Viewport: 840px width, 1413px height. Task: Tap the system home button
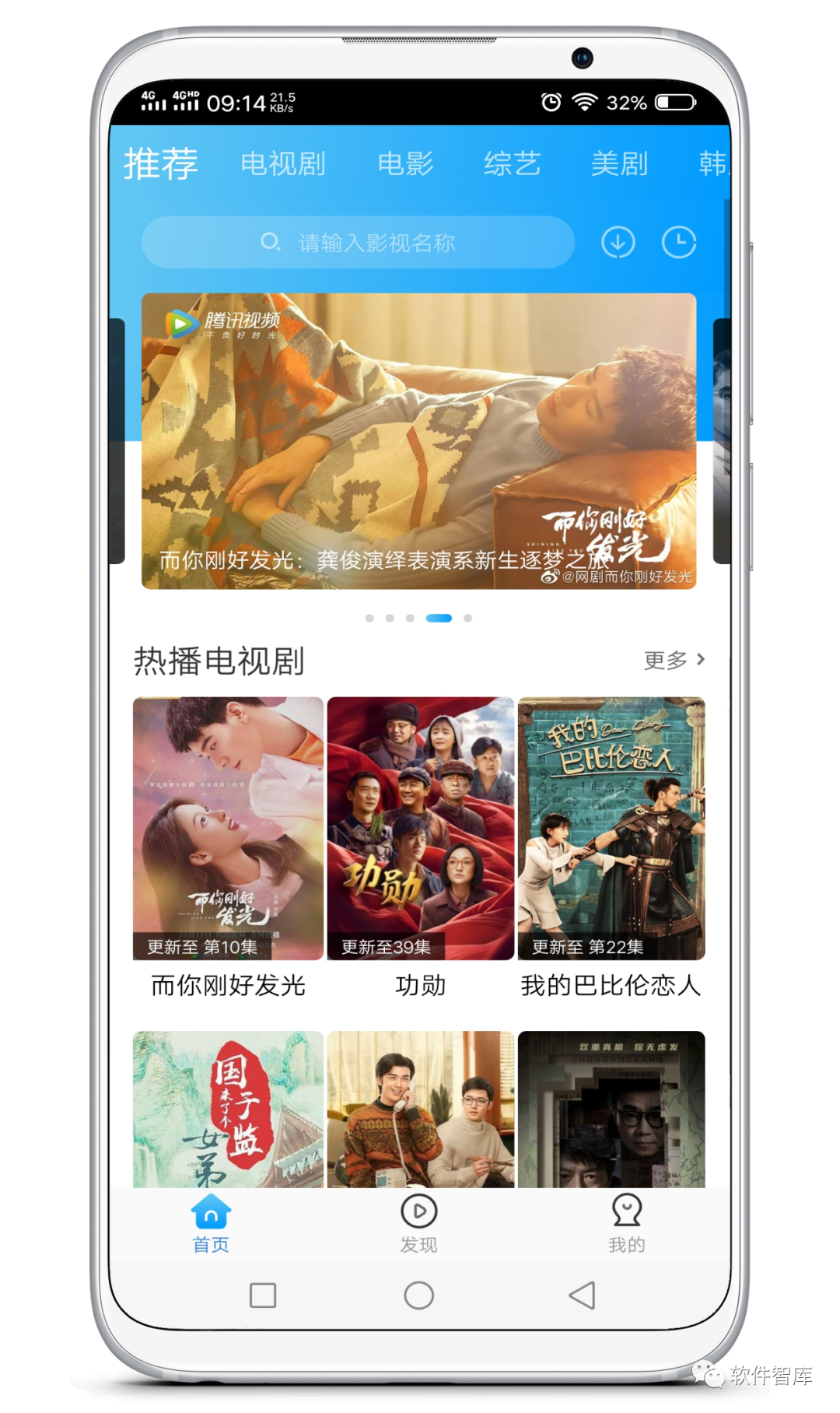tap(418, 1296)
